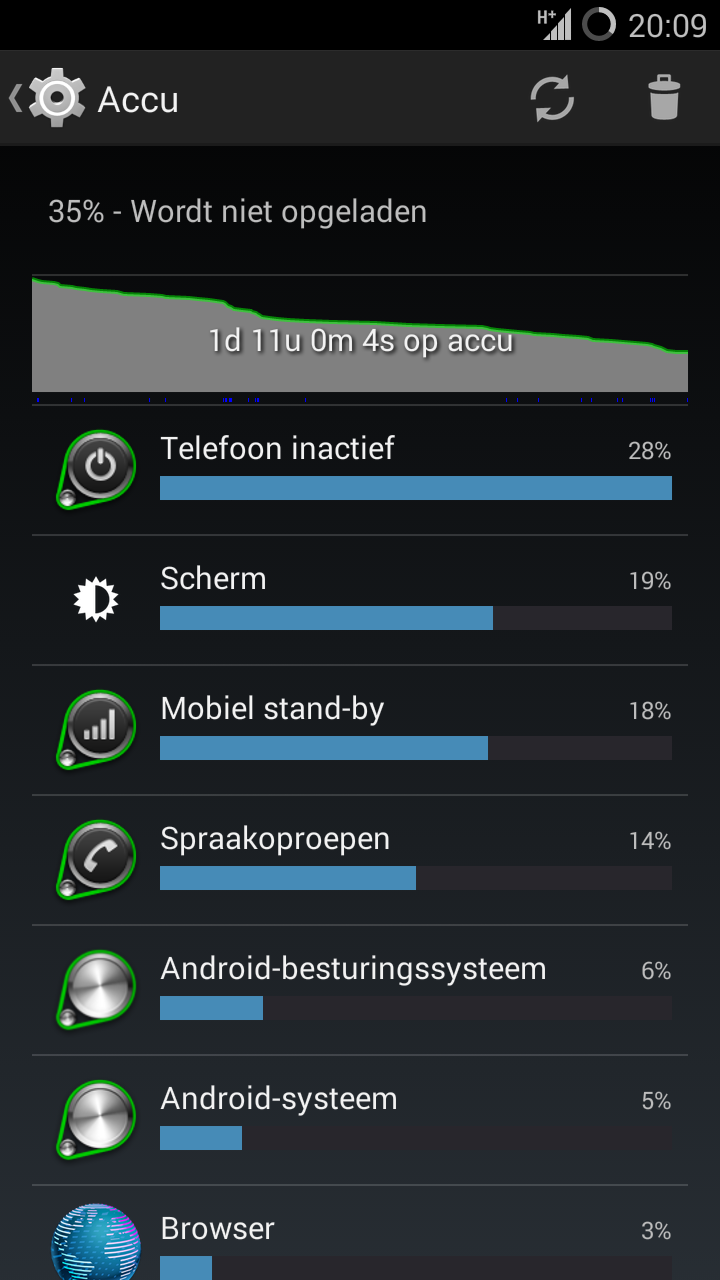Open the Android-systeem entry
The image size is (720, 1280).
(360, 1120)
